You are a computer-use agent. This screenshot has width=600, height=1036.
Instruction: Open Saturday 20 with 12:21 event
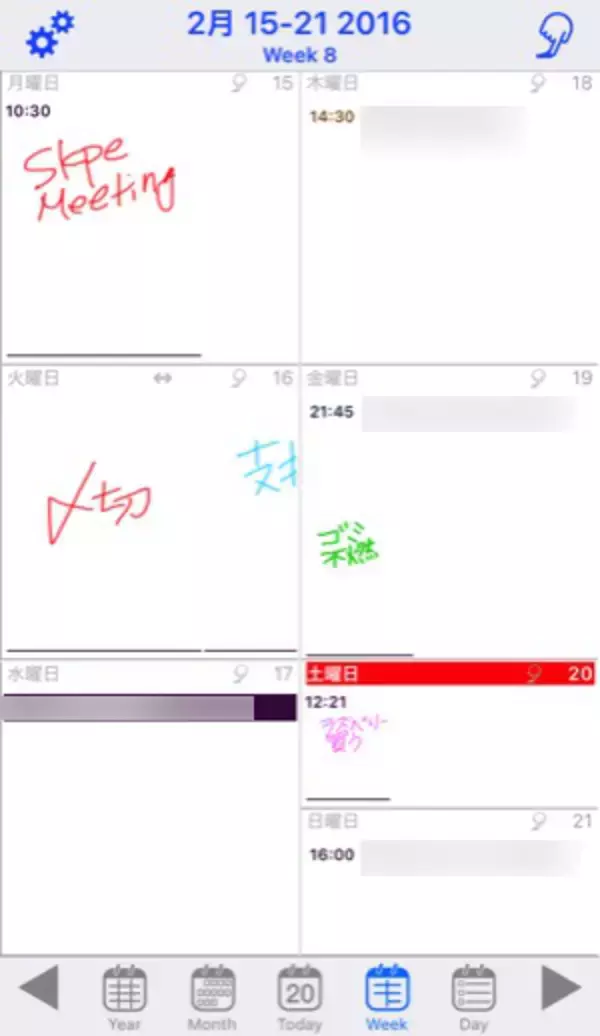click(x=450, y=740)
